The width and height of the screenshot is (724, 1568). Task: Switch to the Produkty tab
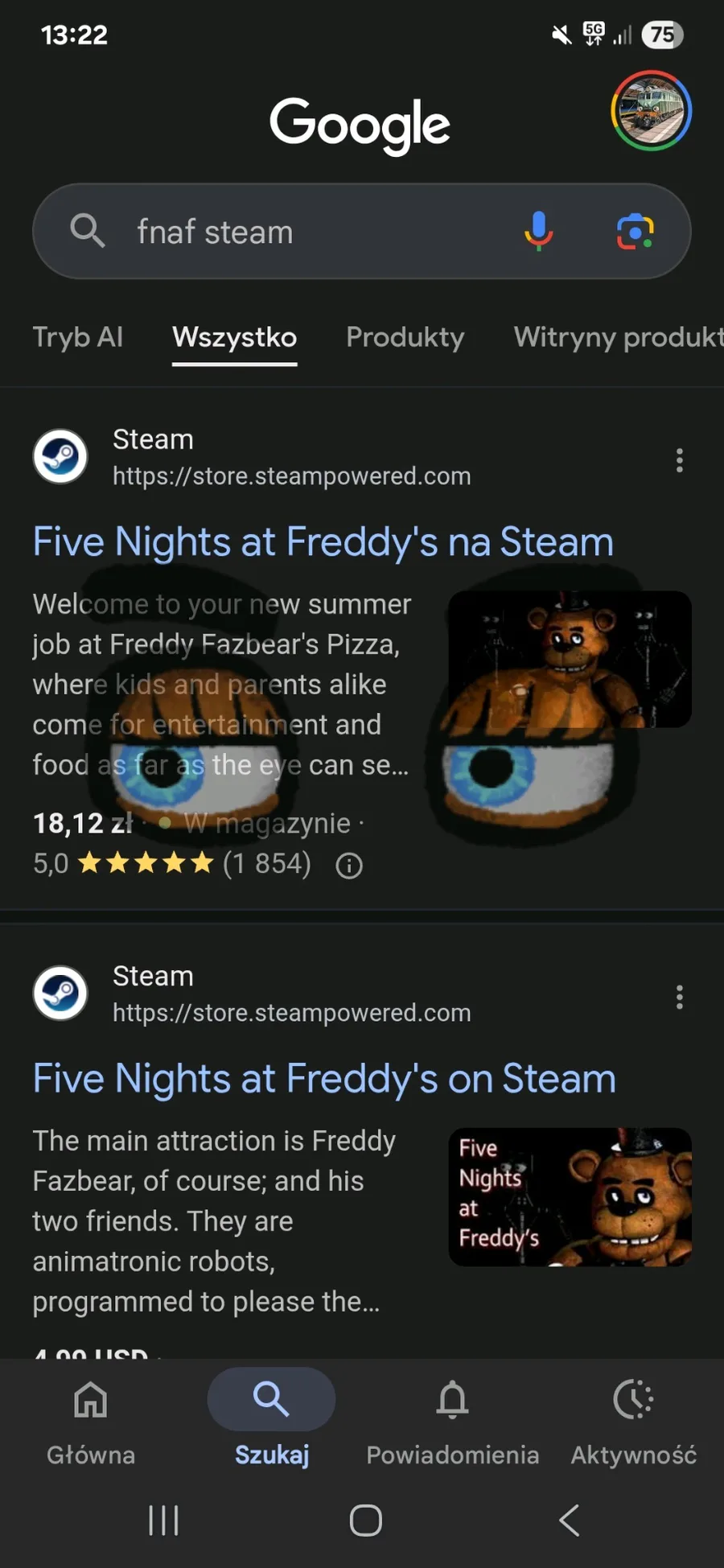[405, 337]
